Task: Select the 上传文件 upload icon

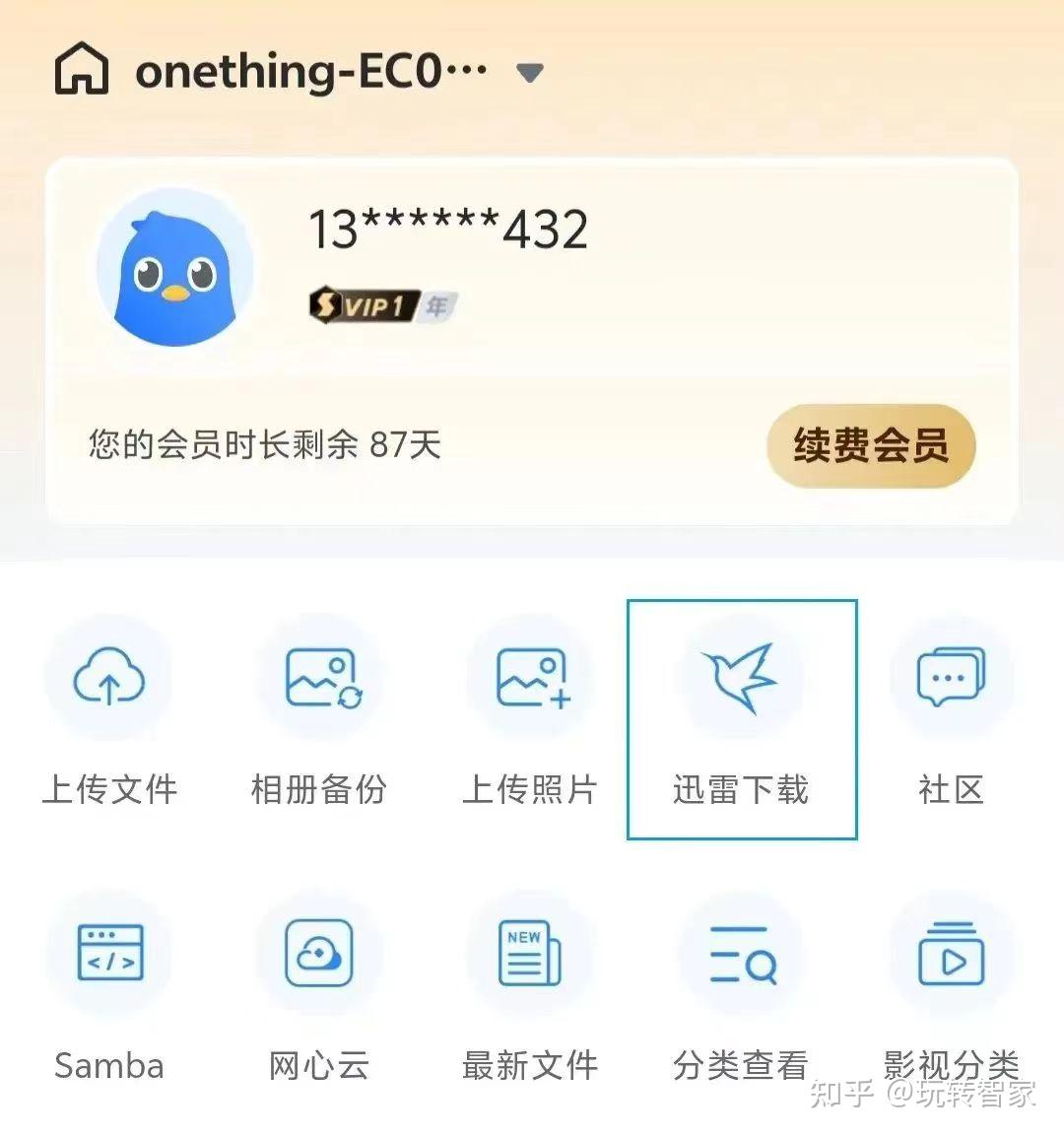Action: pyautogui.click(x=108, y=677)
